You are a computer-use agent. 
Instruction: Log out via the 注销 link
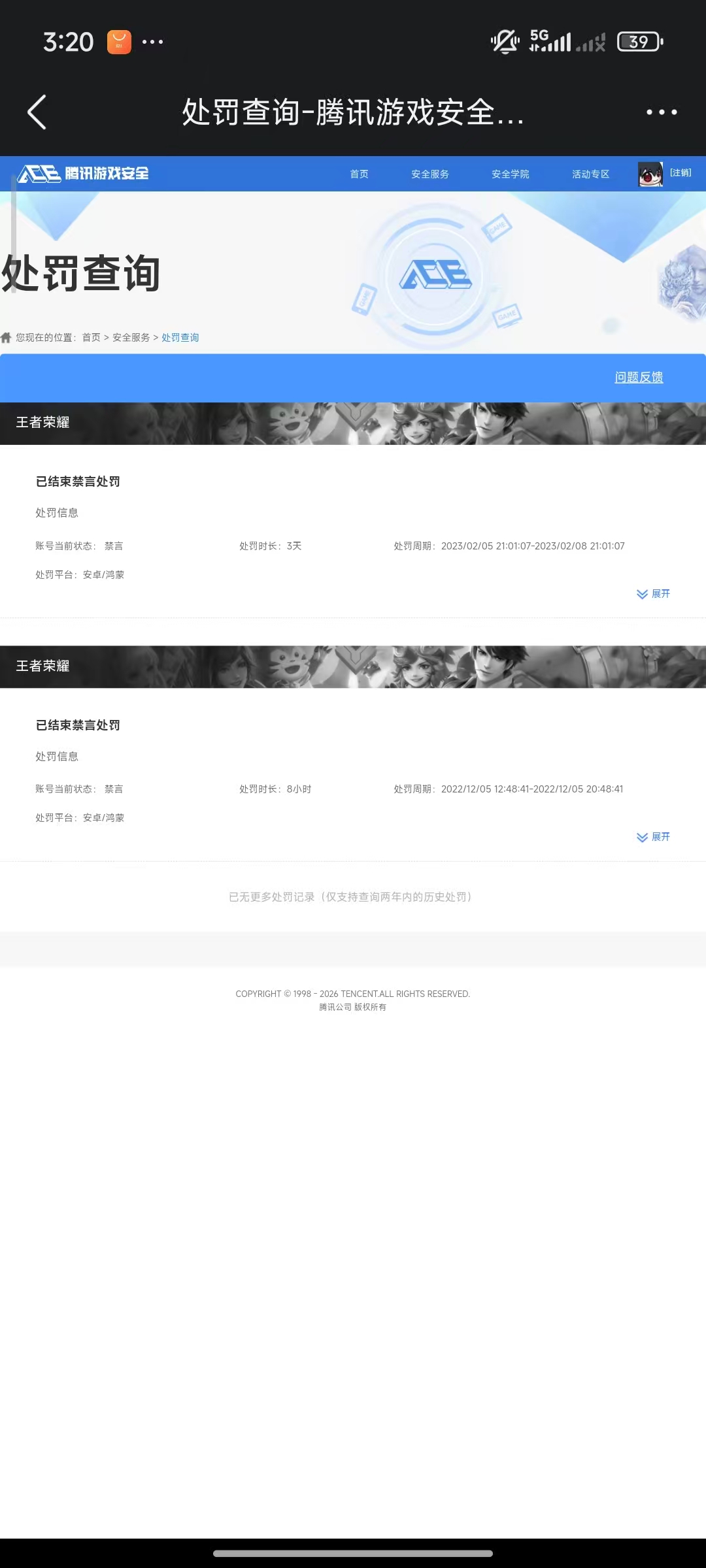click(681, 172)
